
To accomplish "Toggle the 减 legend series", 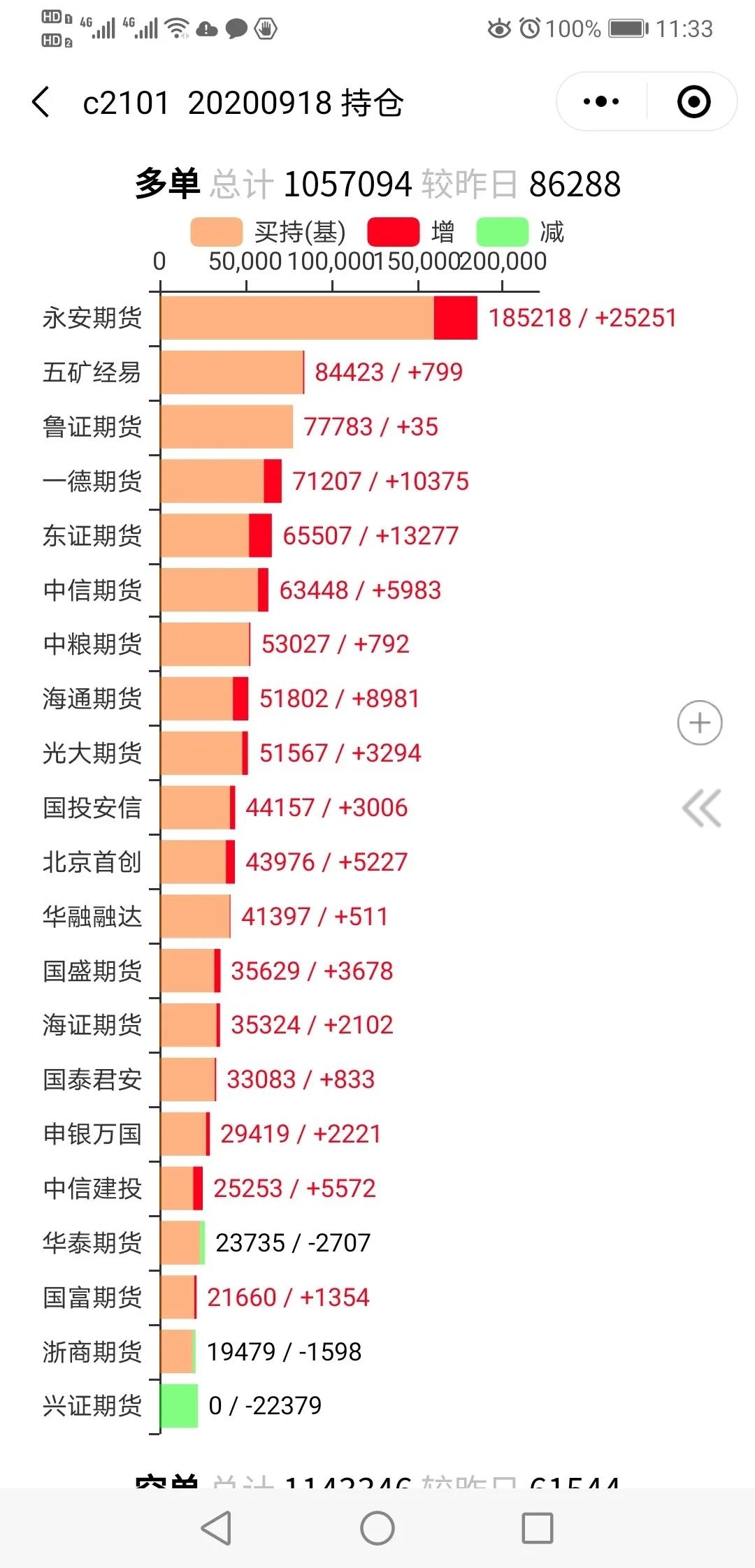I will tap(520, 232).
